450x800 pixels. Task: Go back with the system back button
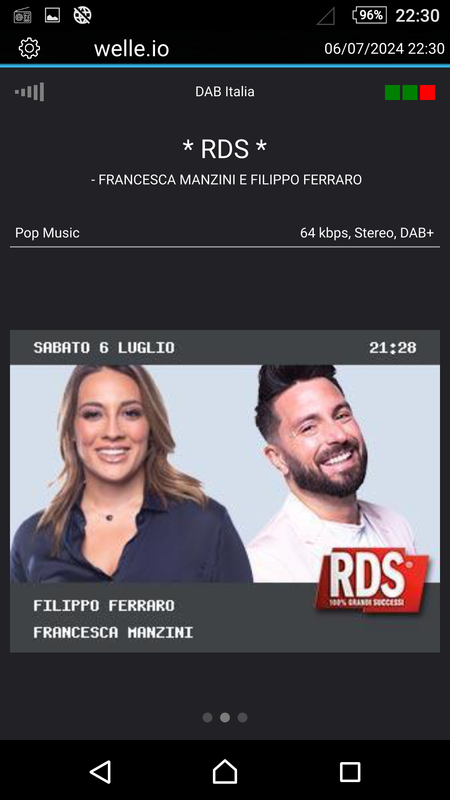pos(101,771)
